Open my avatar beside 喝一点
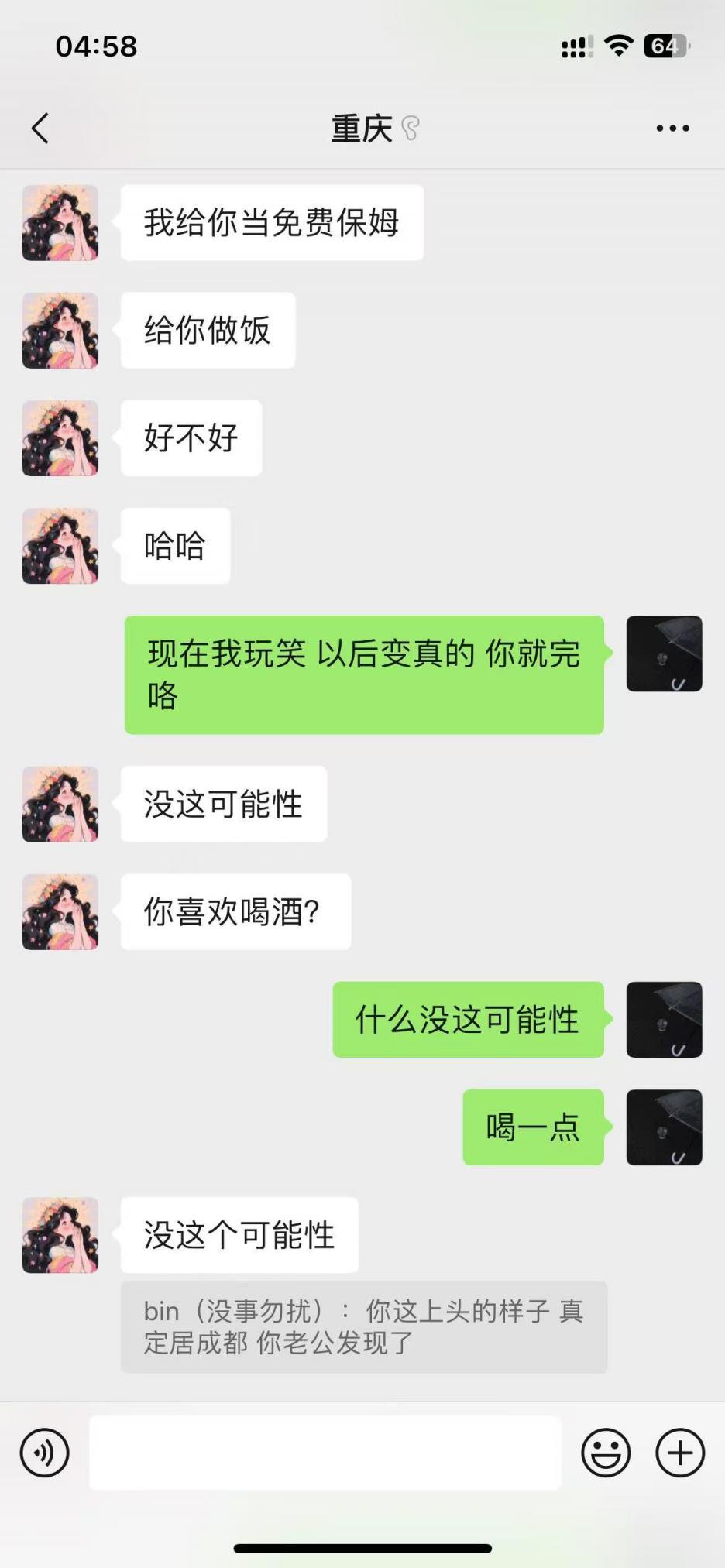The image size is (725, 1568). [664, 1127]
